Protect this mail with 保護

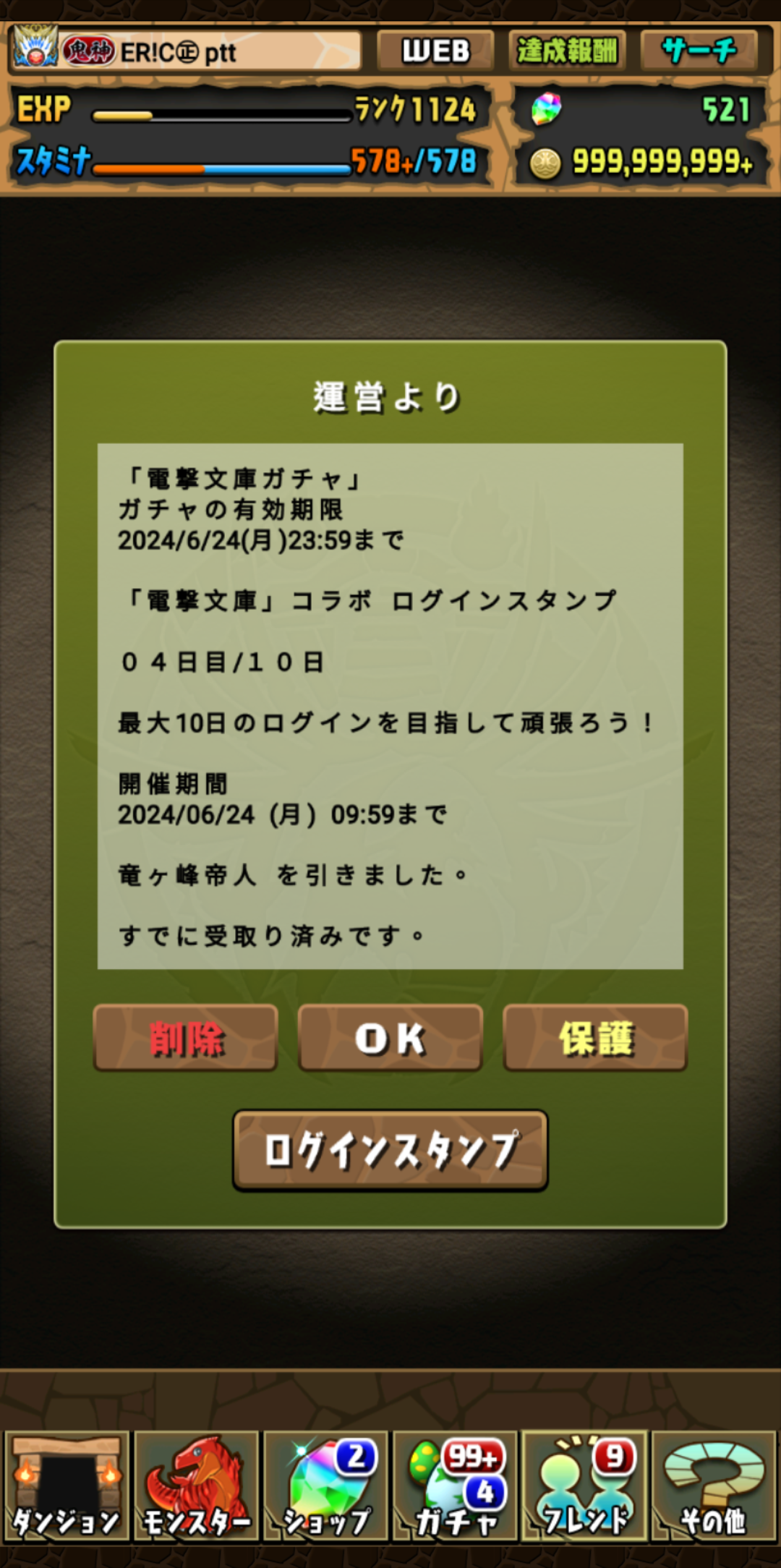(x=595, y=1038)
